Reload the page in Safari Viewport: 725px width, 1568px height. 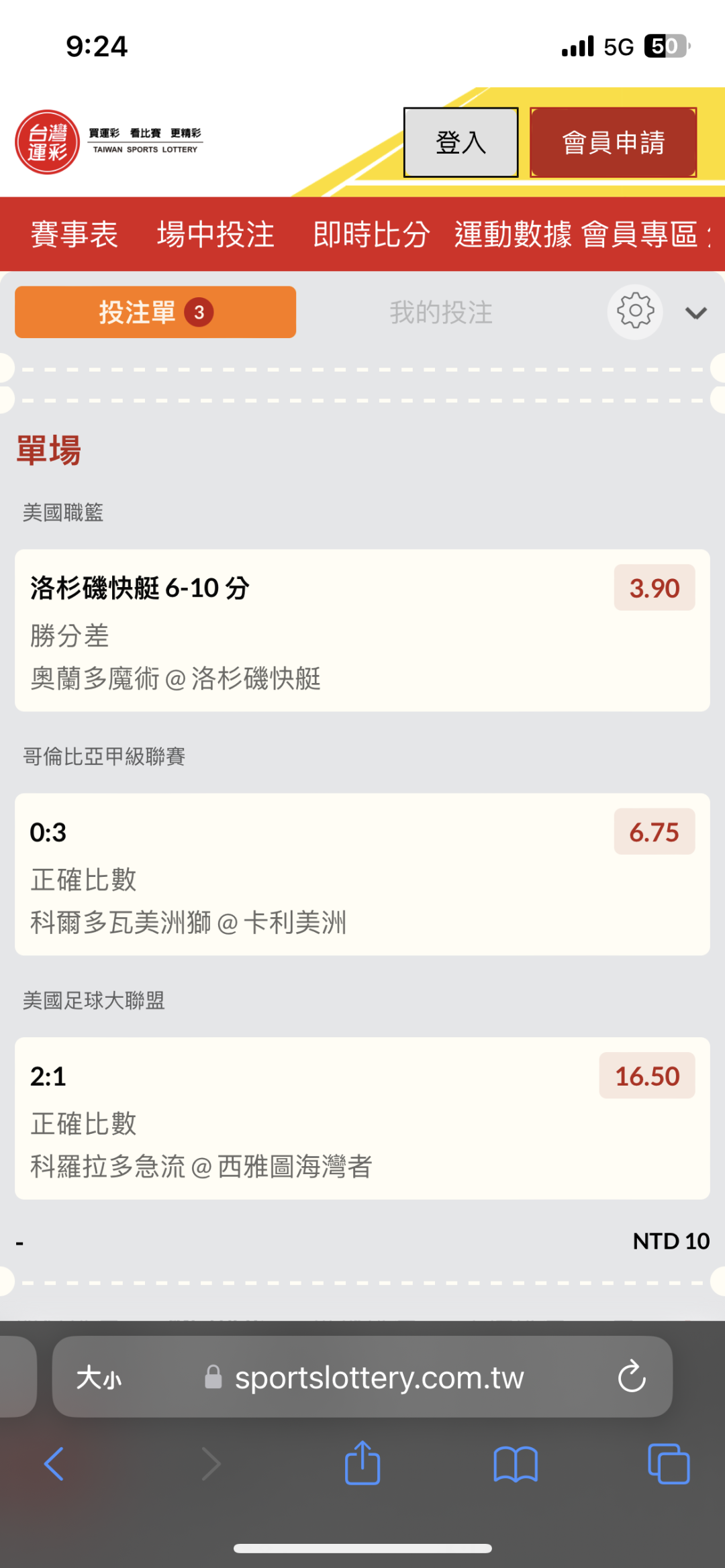click(x=632, y=1377)
